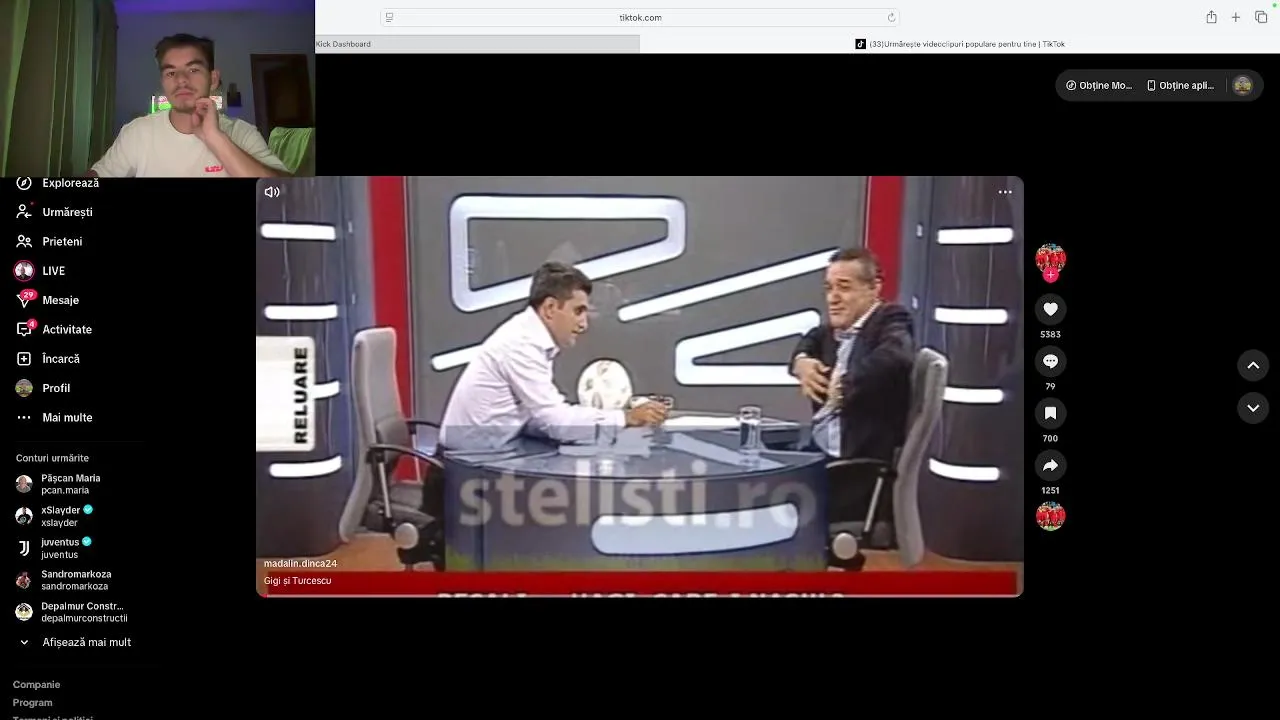The image size is (1280, 720).
Task: Open the comments on this video
Action: click(1050, 361)
